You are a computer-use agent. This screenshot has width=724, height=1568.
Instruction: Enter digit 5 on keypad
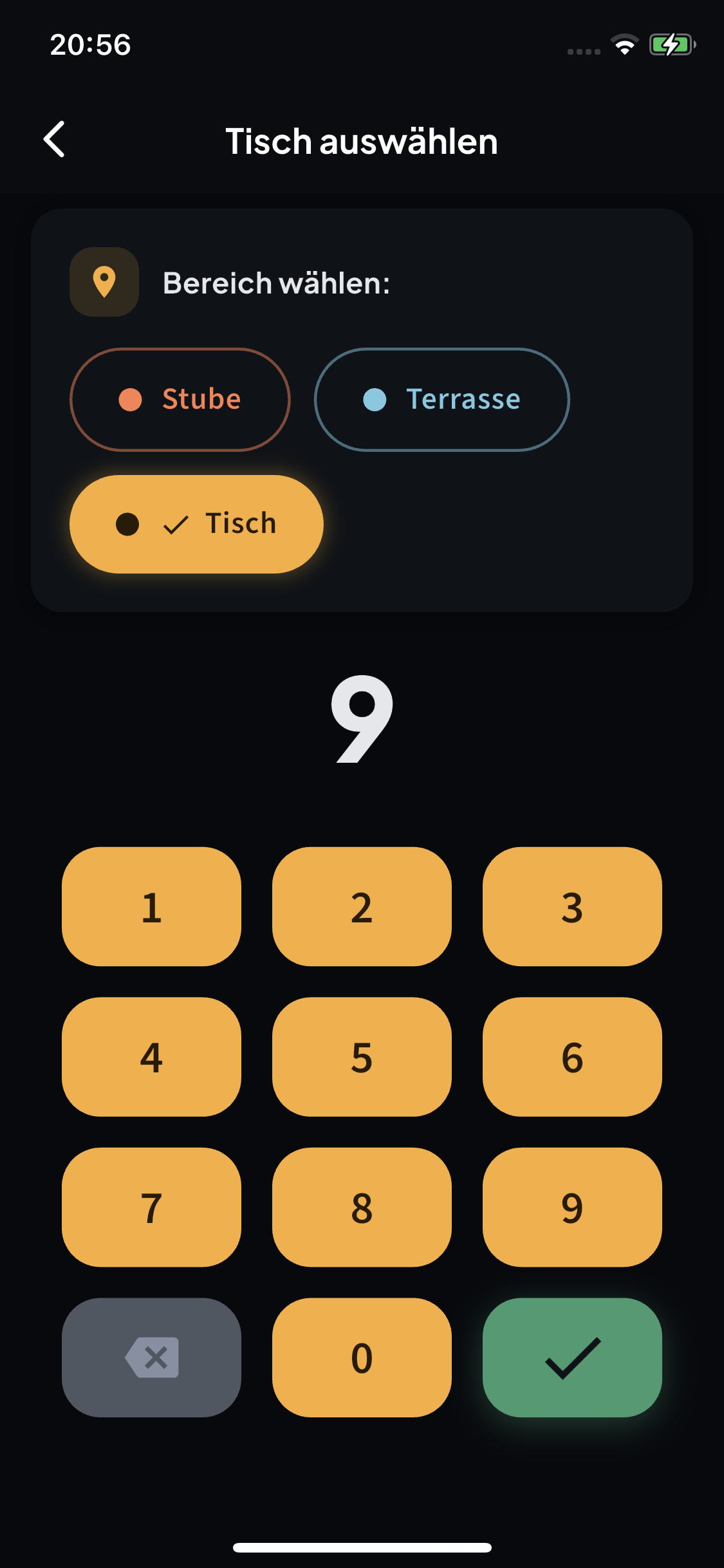pos(362,1057)
